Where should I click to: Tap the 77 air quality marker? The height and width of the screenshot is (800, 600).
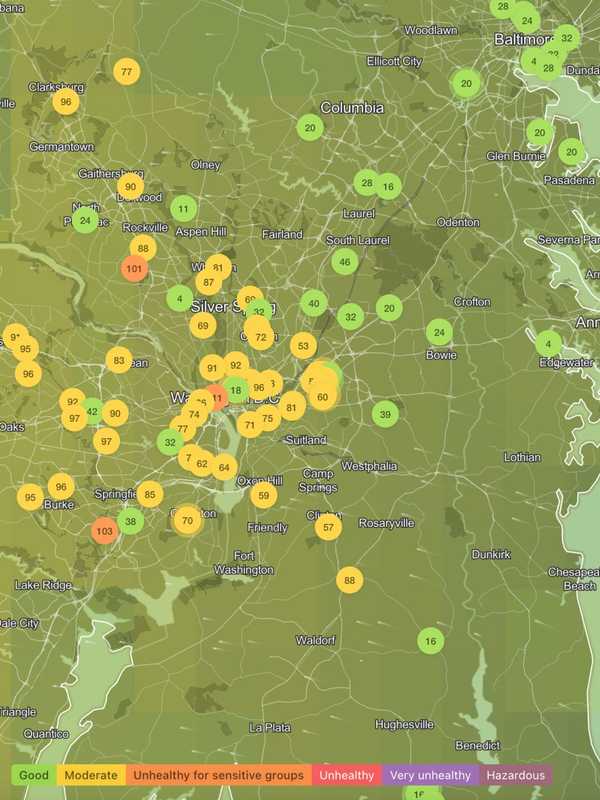pos(126,72)
